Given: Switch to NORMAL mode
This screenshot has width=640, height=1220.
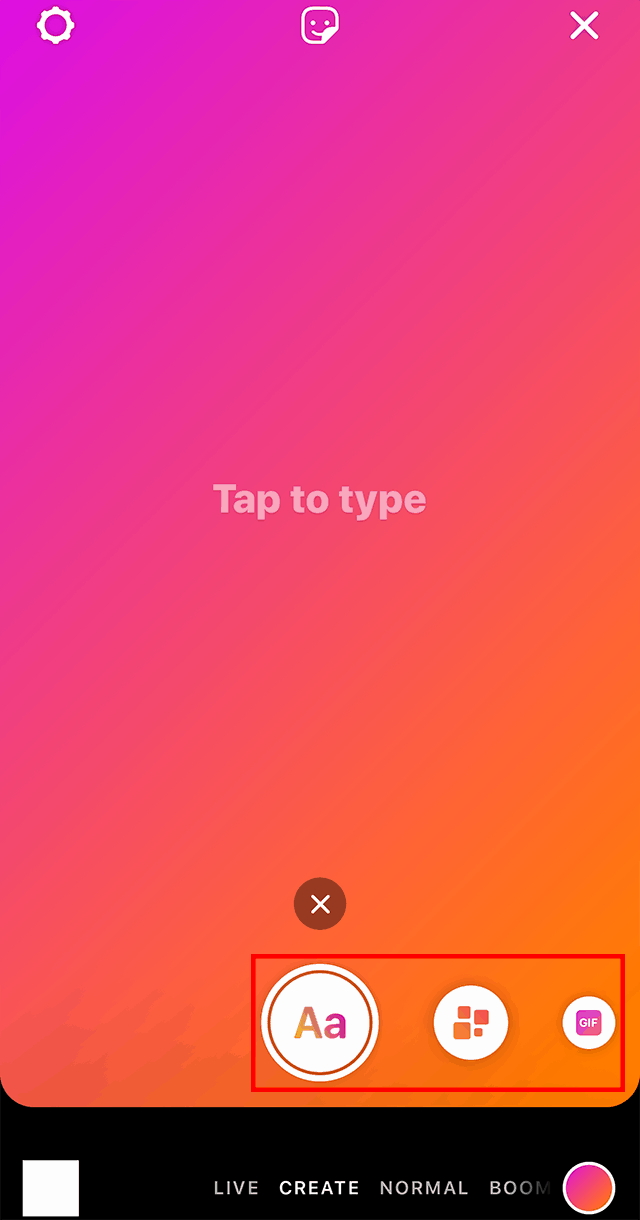Looking at the screenshot, I should click(x=424, y=1188).
